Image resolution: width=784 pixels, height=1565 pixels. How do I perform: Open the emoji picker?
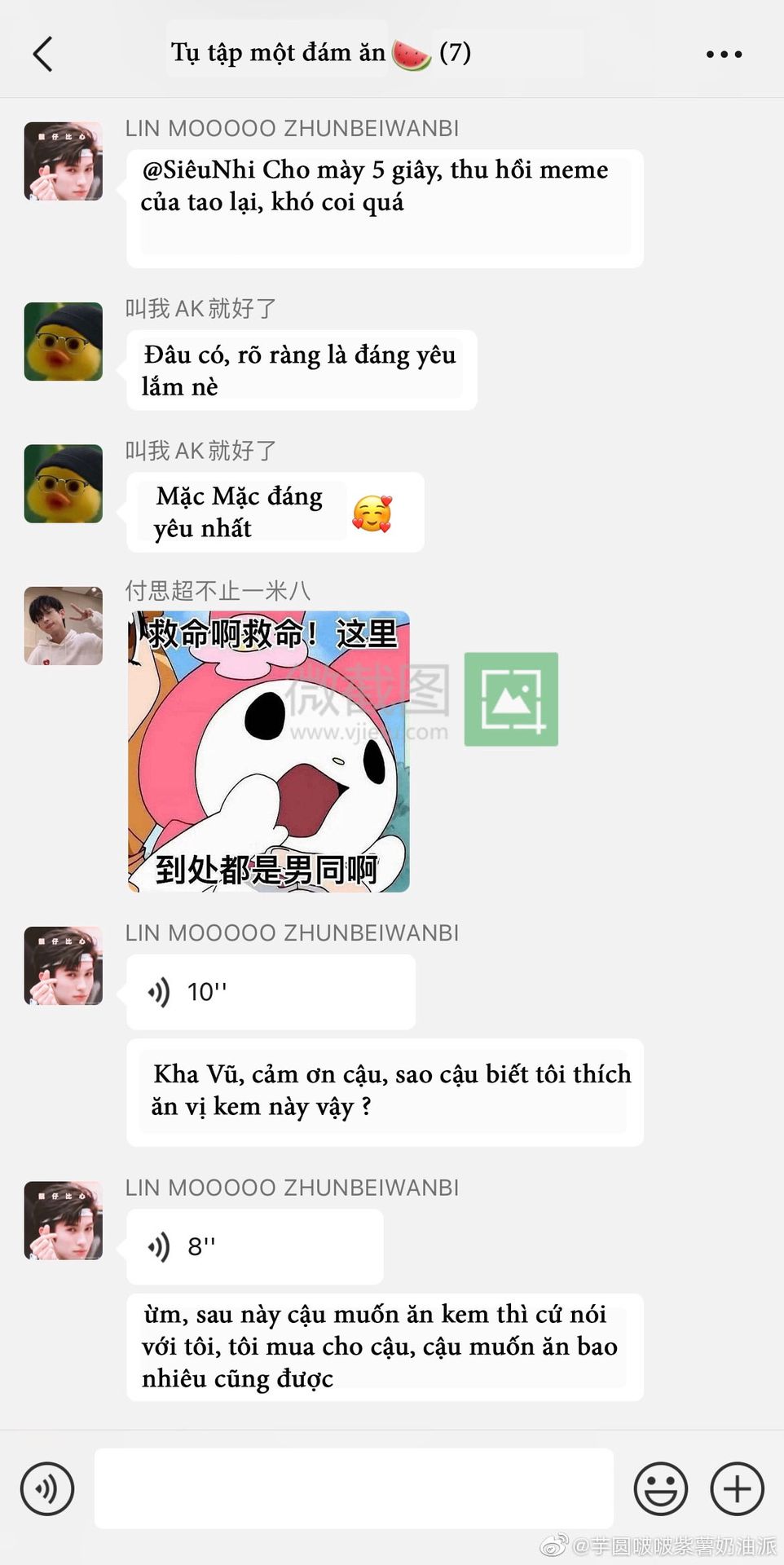pyautogui.click(x=660, y=1488)
